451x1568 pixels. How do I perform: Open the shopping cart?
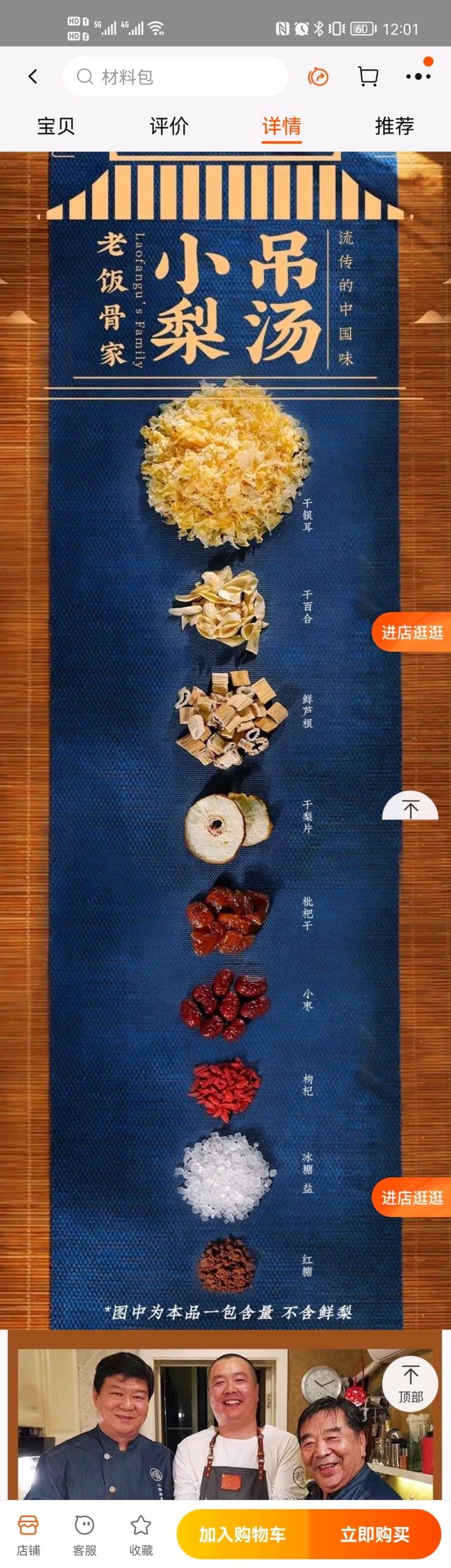point(368,77)
